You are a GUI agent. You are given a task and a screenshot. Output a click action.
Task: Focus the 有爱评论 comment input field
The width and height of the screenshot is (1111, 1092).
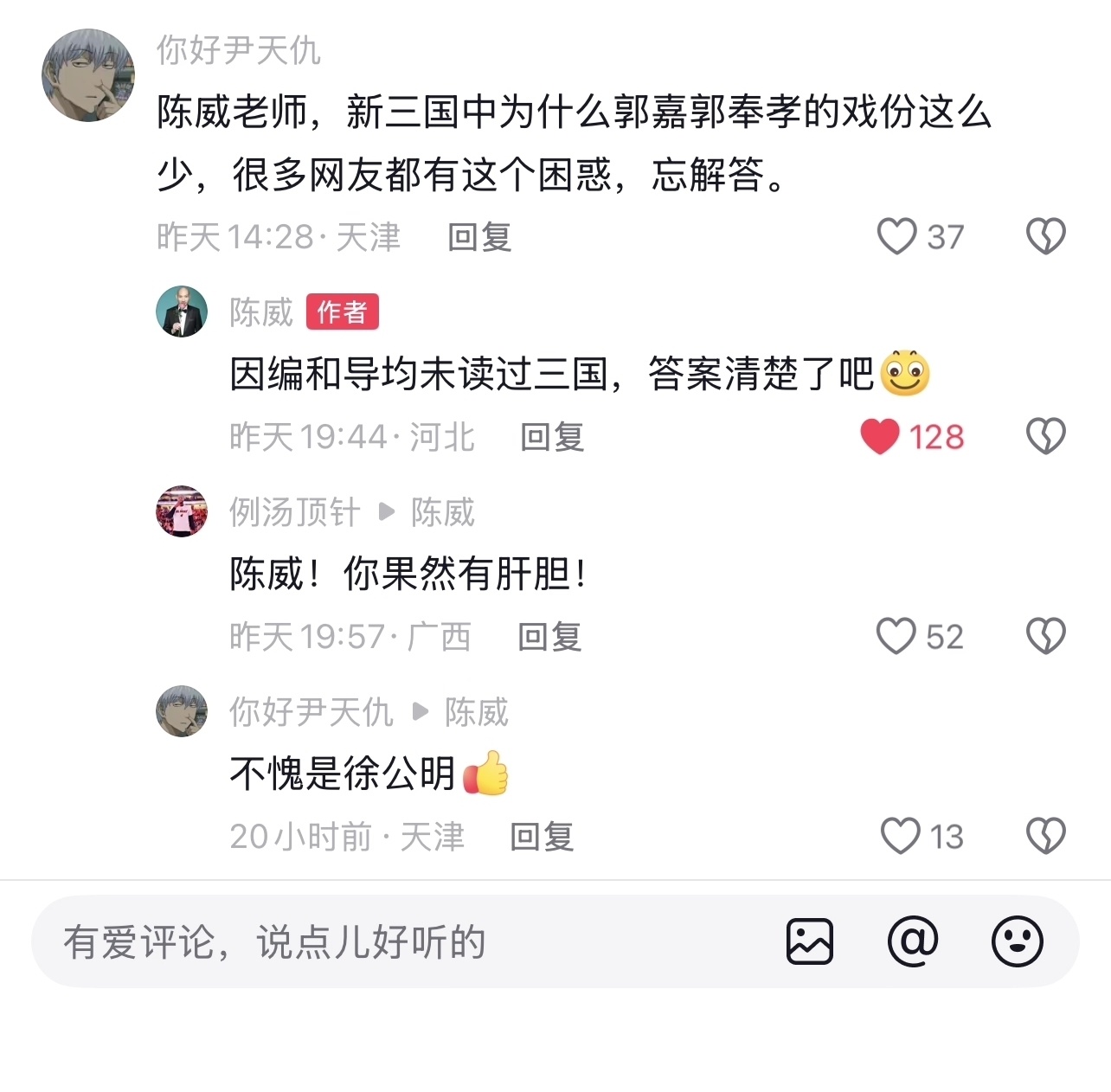tap(389, 942)
